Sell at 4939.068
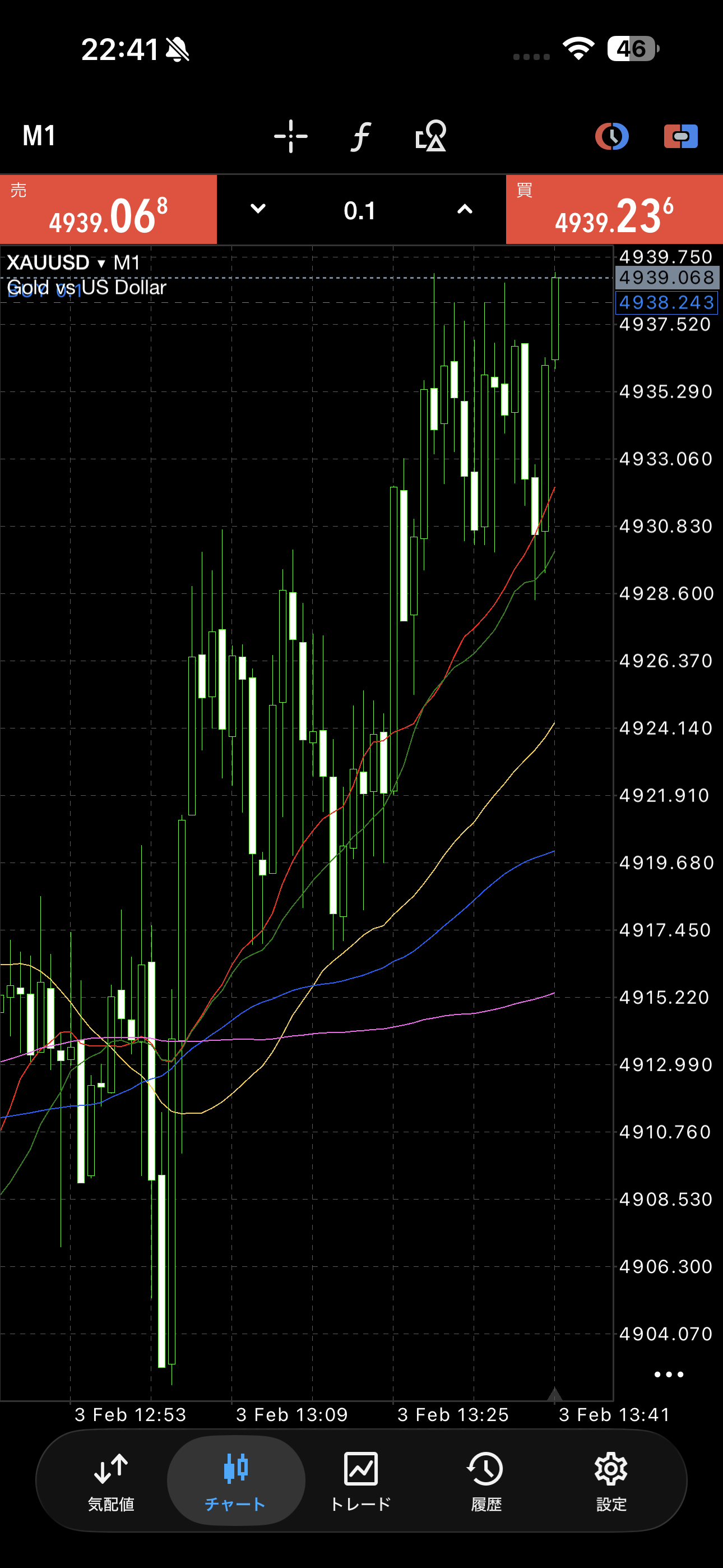Image resolution: width=723 pixels, height=1568 pixels. point(108,210)
